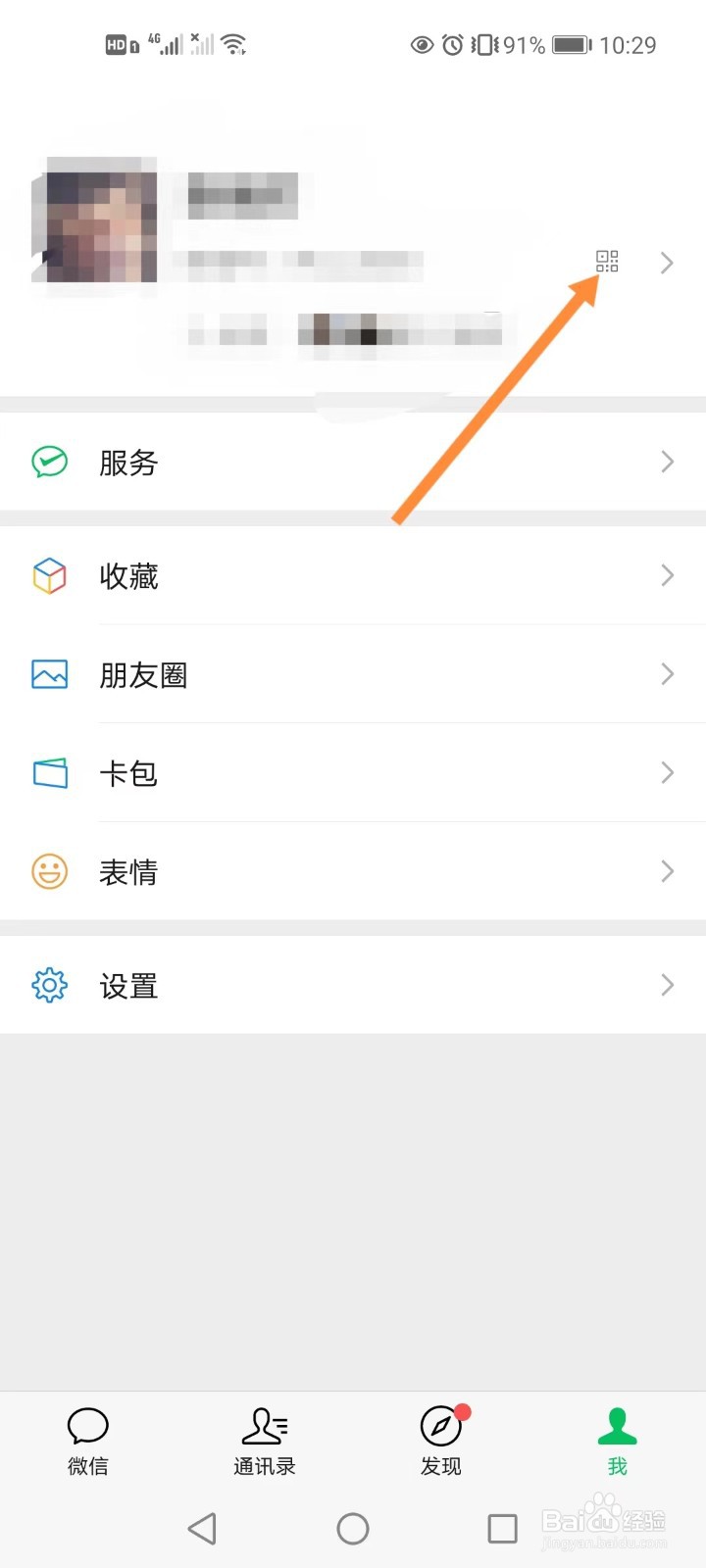
Task: Select the 卡包 card package label
Action: pyautogui.click(x=128, y=773)
